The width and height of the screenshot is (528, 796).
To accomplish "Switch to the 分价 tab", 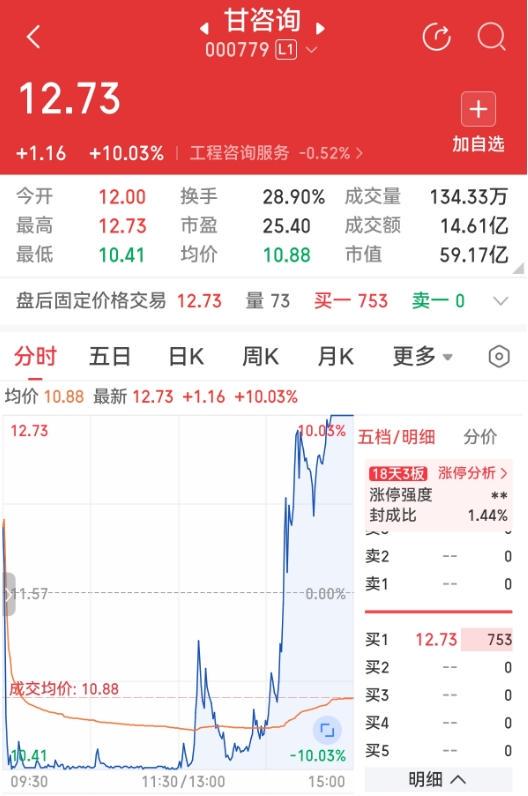I will [480, 436].
